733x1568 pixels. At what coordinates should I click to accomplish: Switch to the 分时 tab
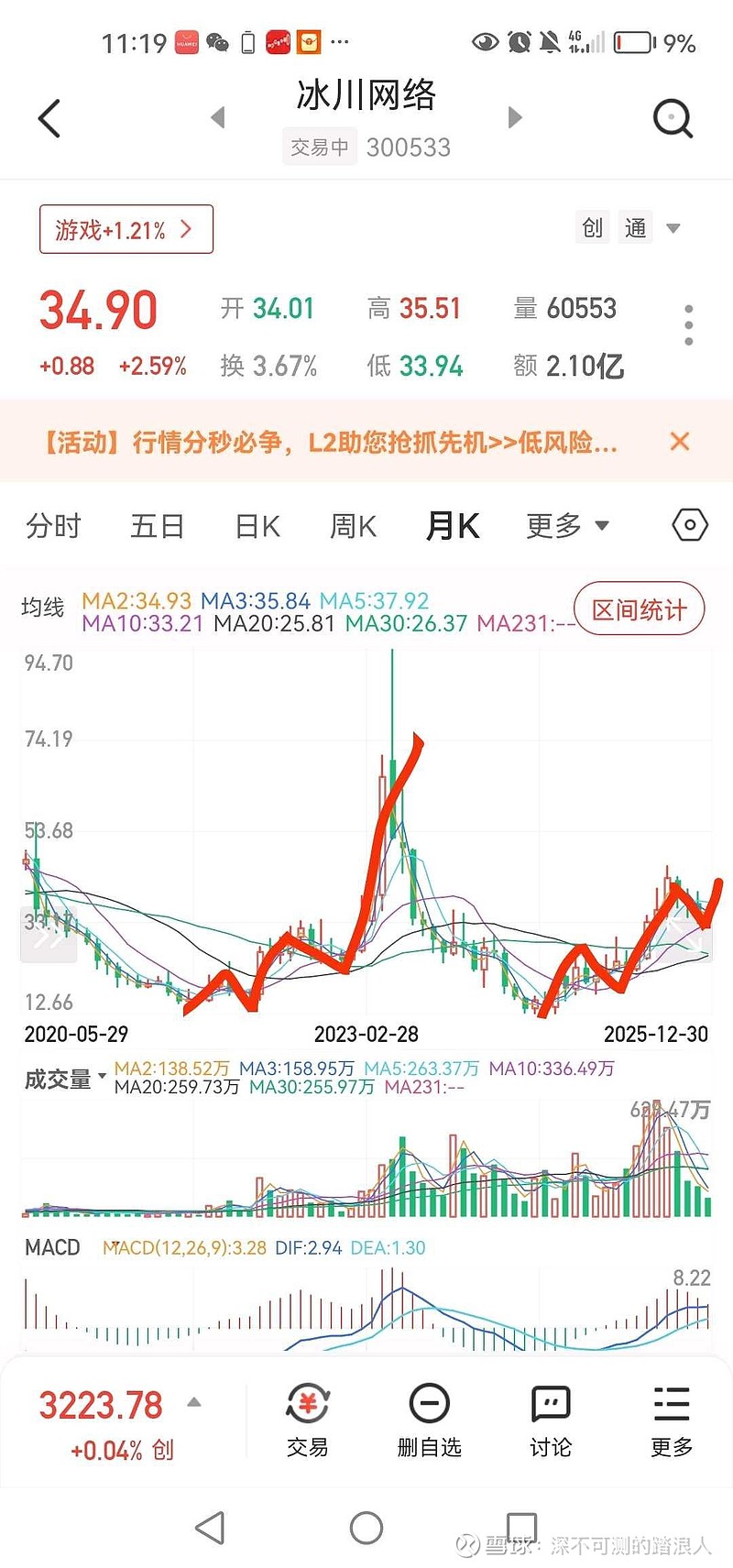click(53, 525)
